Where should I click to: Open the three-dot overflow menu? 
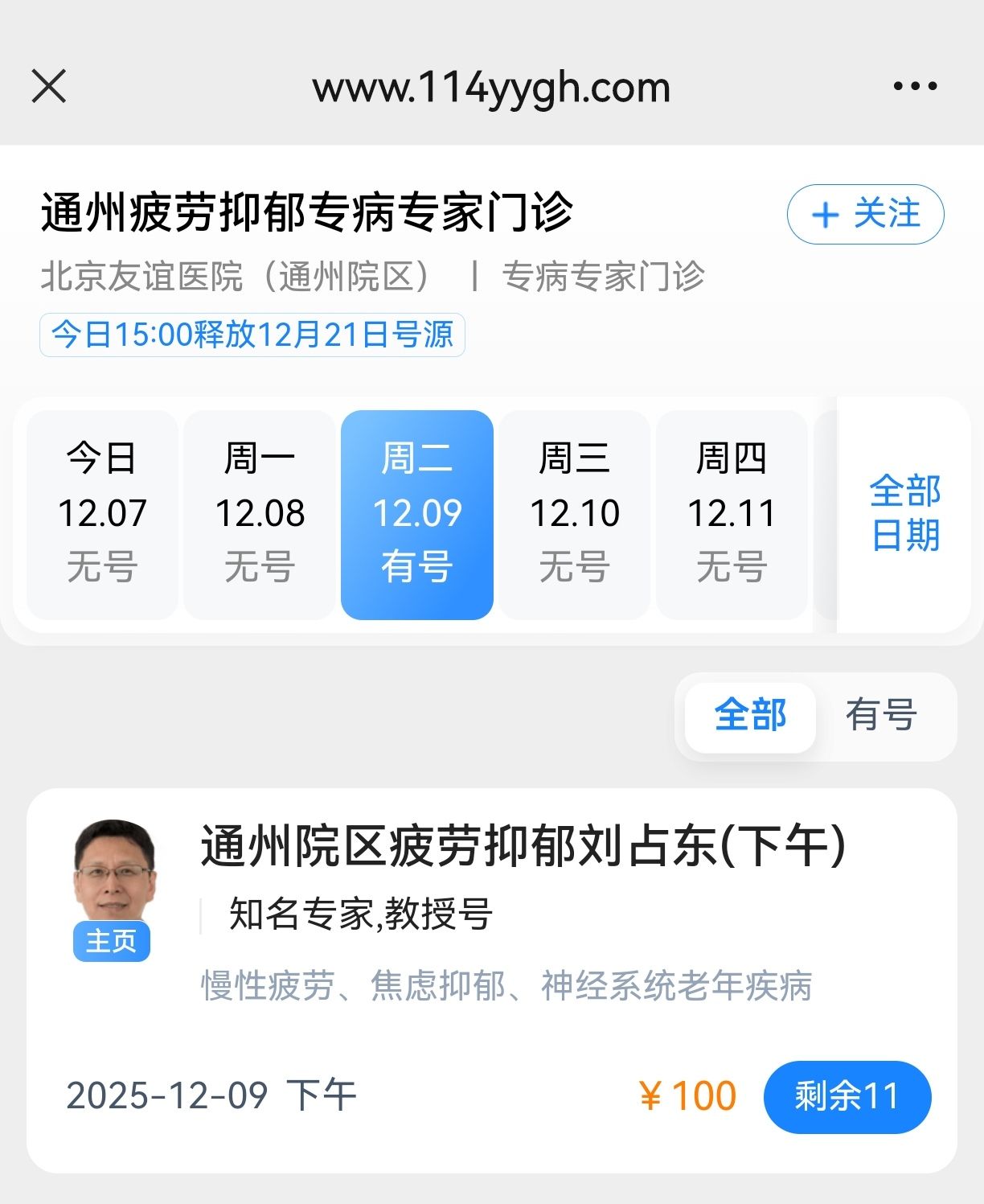click(915, 86)
